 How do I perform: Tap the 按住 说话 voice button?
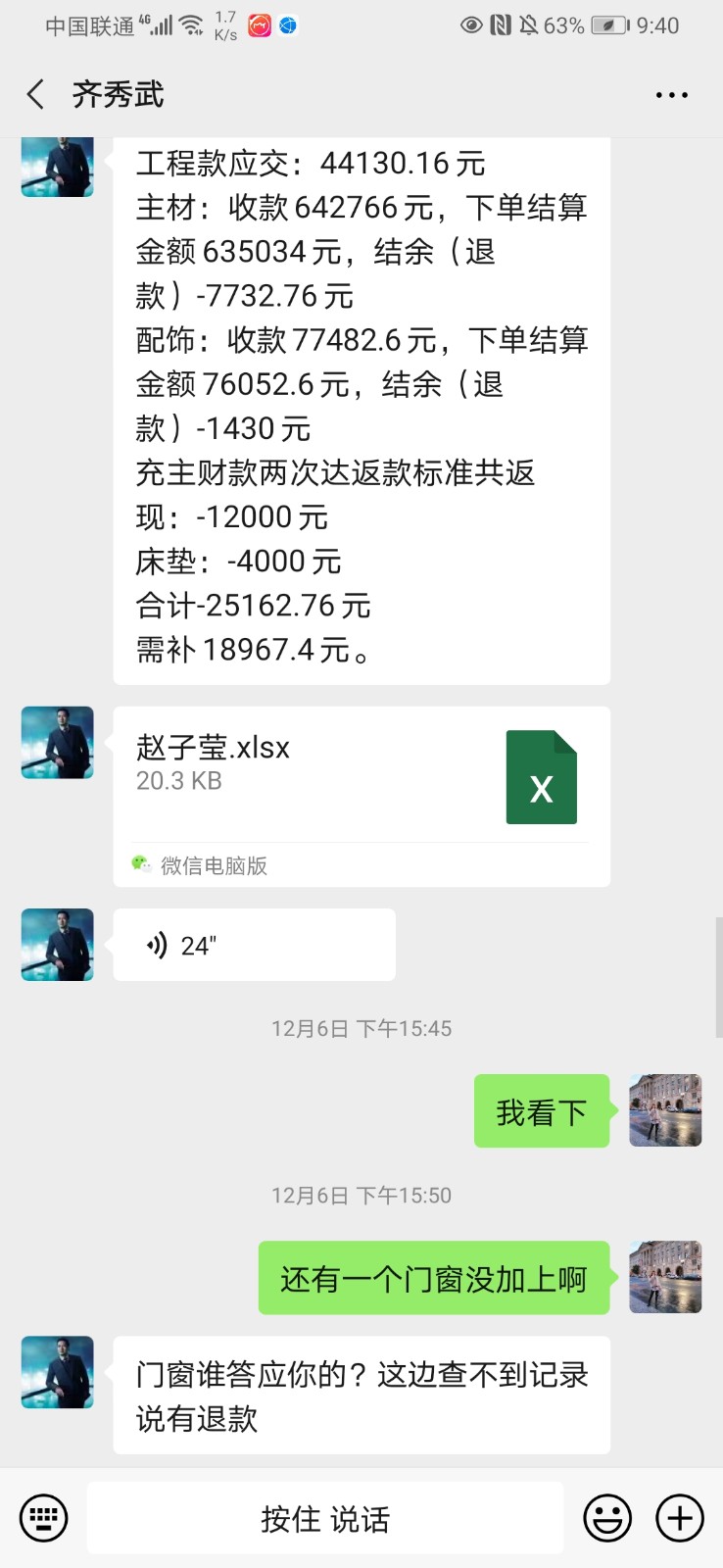click(x=325, y=1518)
